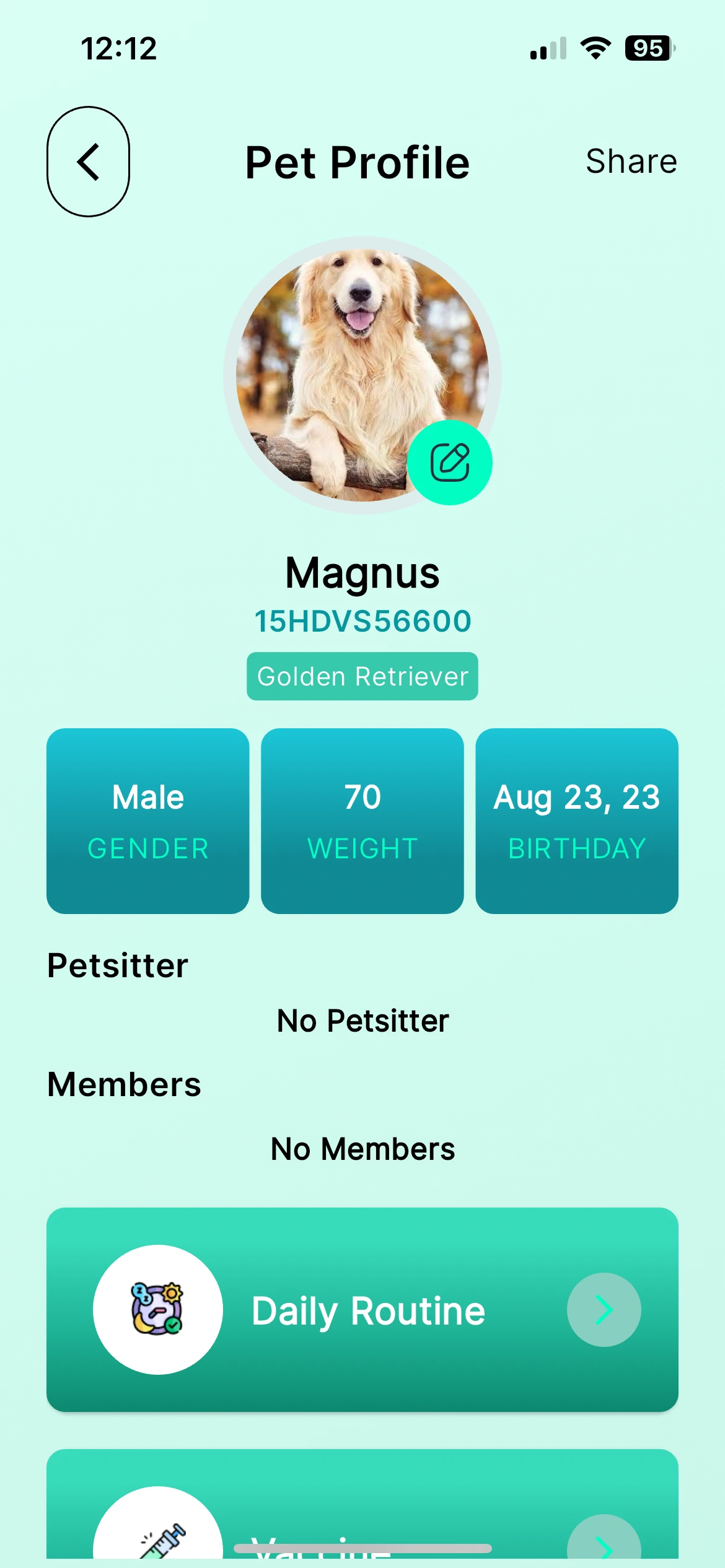Open the Vaccine card

pos(362,1511)
